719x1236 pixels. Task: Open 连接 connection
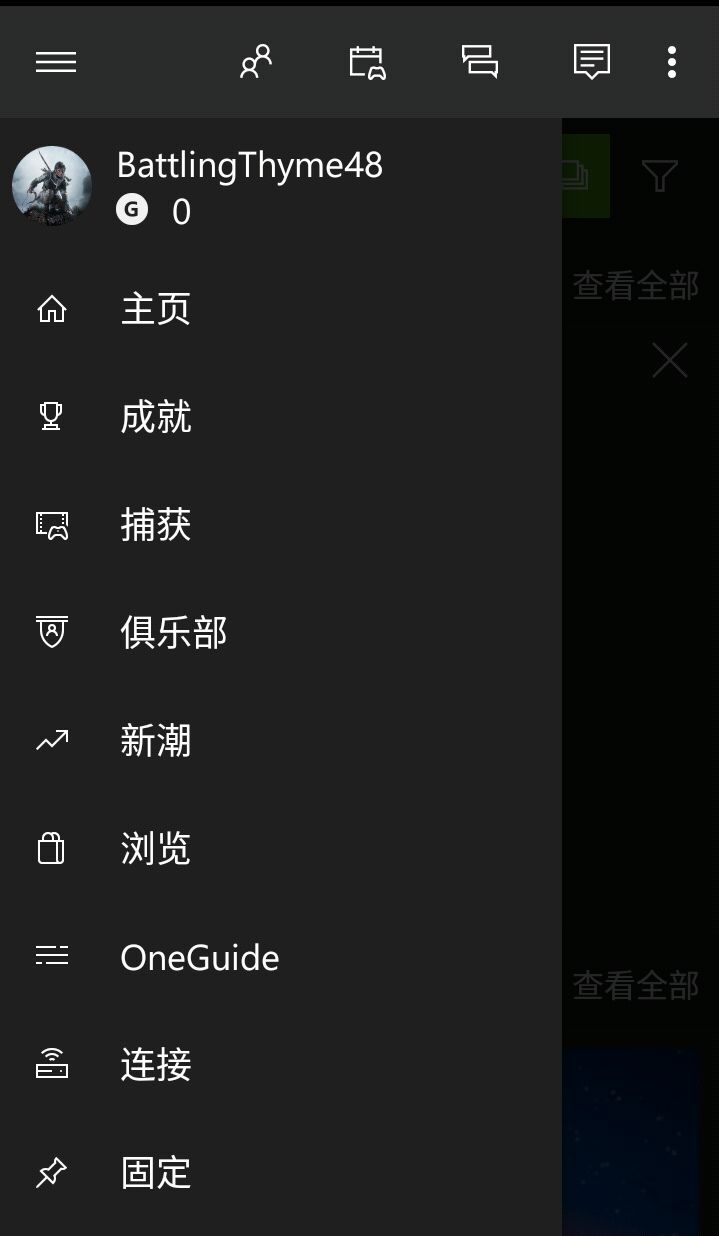tap(156, 1065)
